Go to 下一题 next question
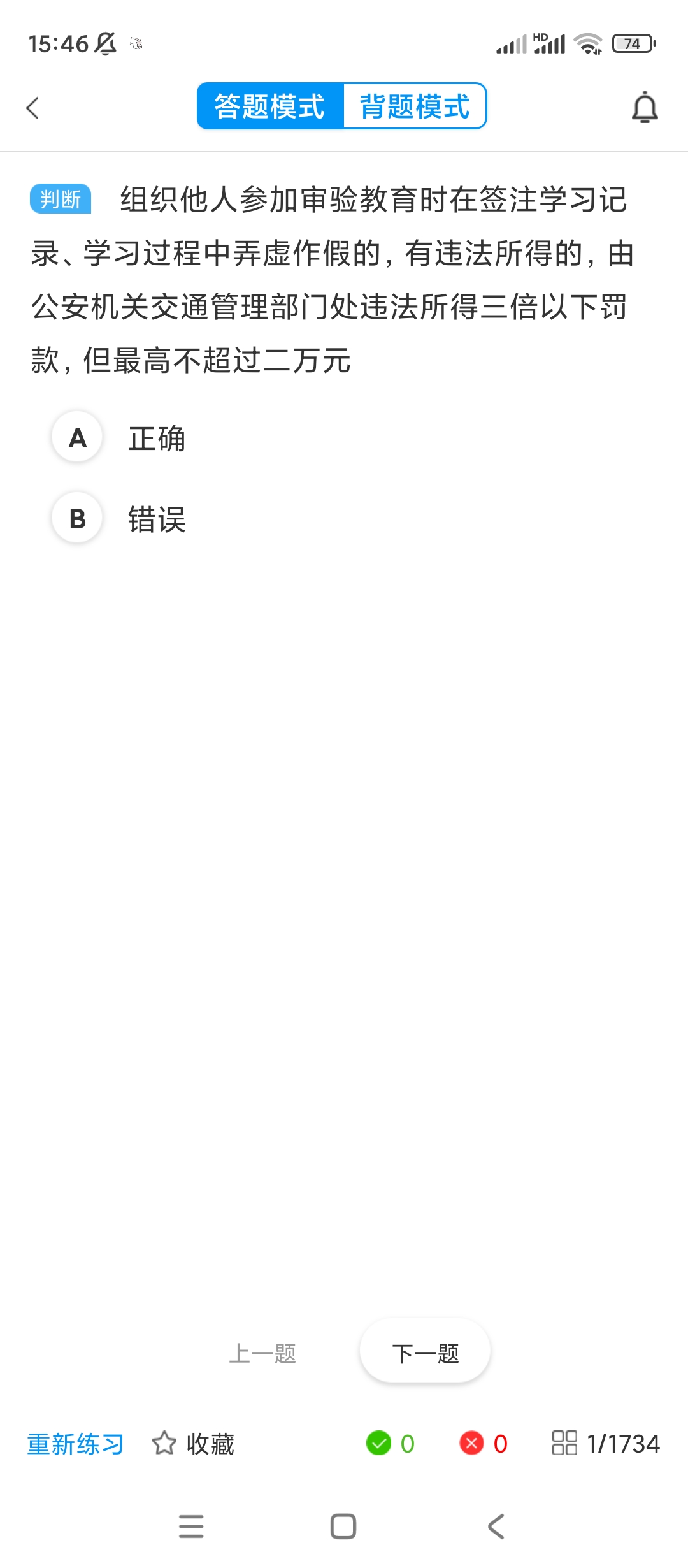Image resolution: width=688 pixels, height=1568 pixels. (x=425, y=1353)
